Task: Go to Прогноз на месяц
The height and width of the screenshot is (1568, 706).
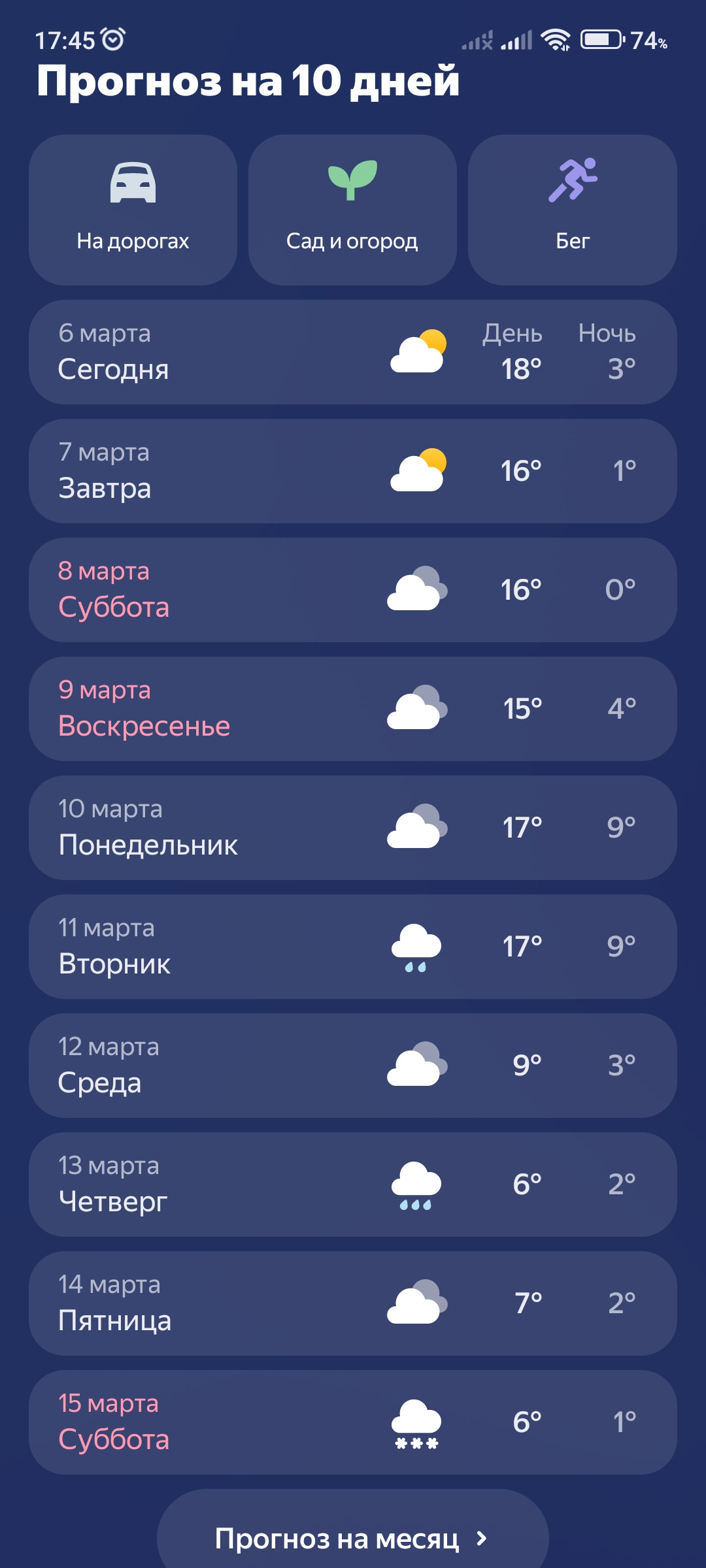Action: pos(352,1539)
